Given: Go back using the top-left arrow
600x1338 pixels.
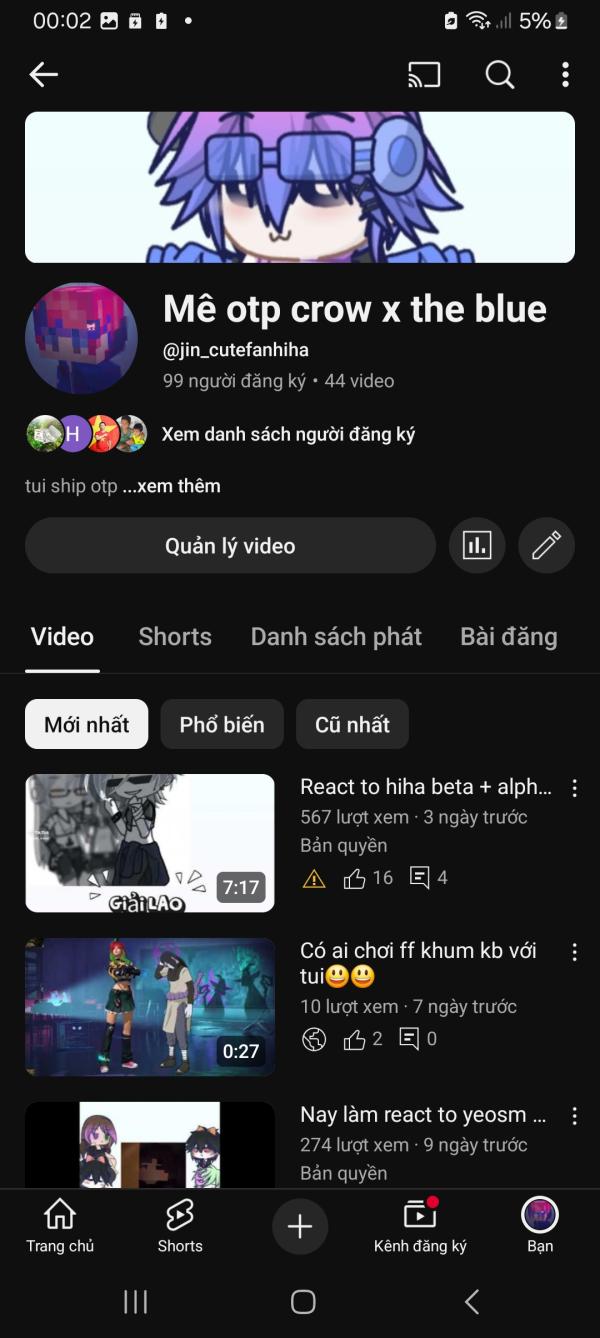Looking at the screenshot, I should point(44,74).
